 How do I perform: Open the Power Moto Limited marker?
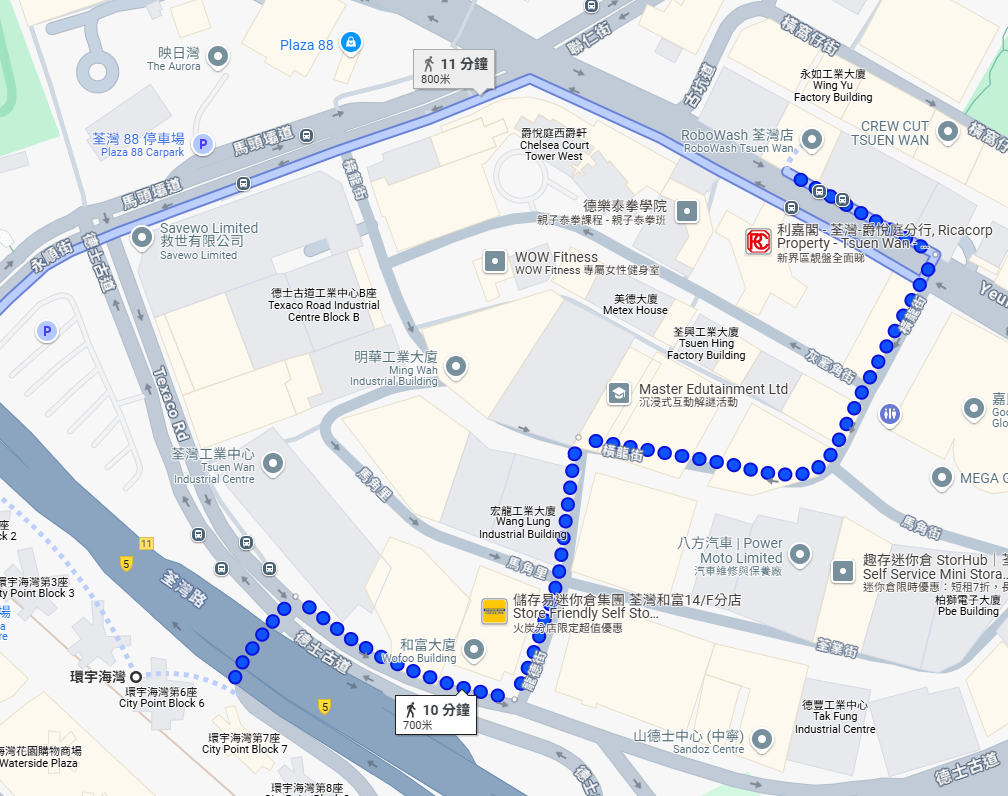pos(800,552)
